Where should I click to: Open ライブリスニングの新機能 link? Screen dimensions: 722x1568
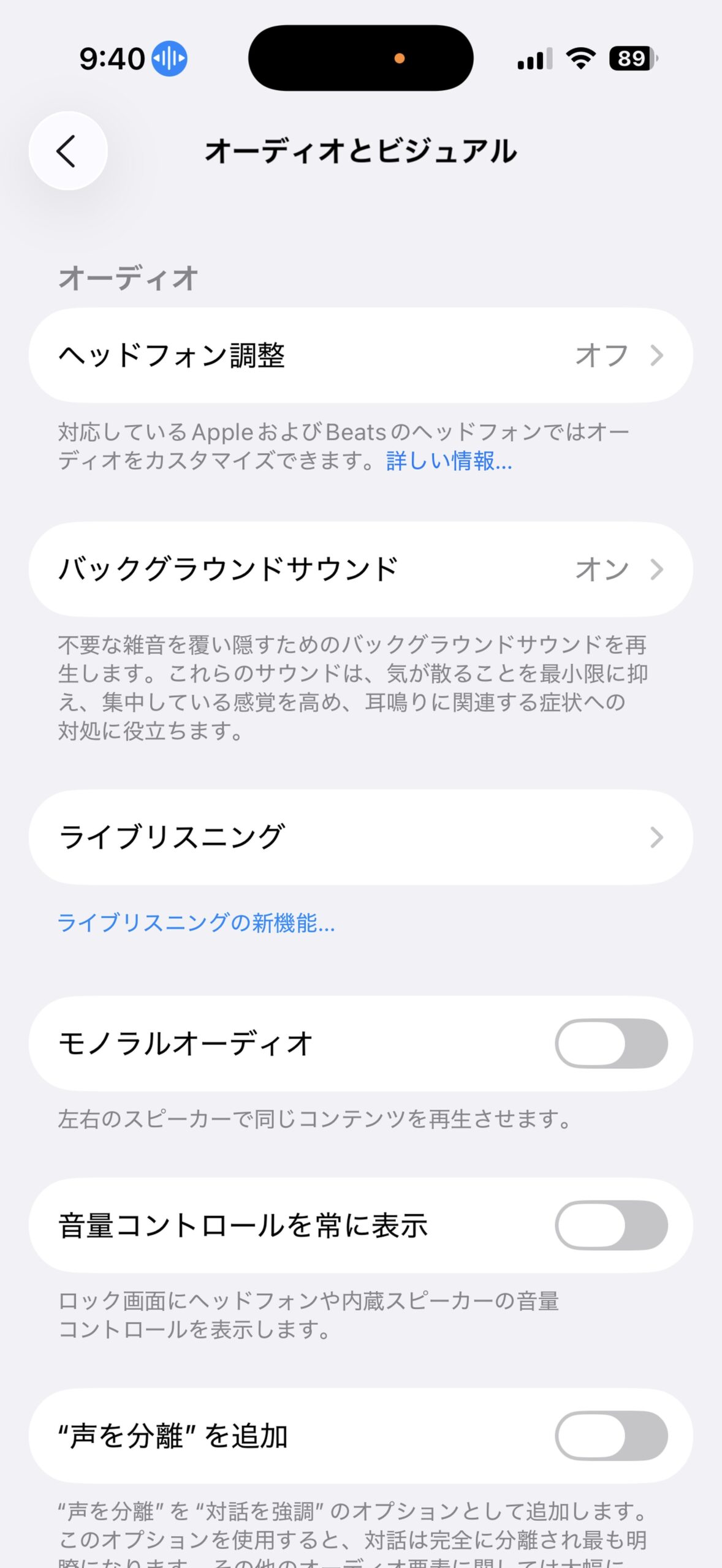pyautogui.click(x=196, y=922)
